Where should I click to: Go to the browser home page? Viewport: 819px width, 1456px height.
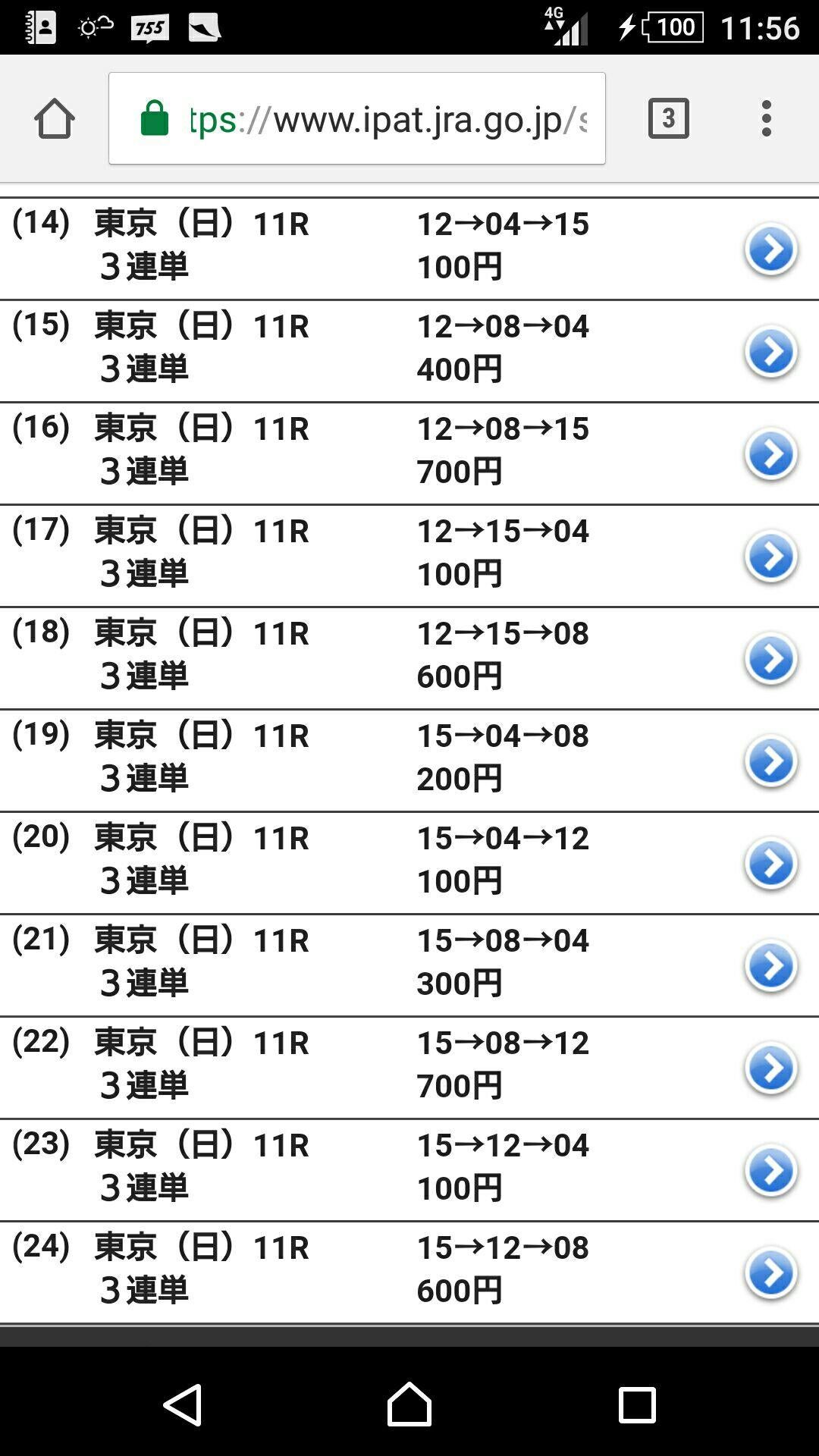coord(55,119)
